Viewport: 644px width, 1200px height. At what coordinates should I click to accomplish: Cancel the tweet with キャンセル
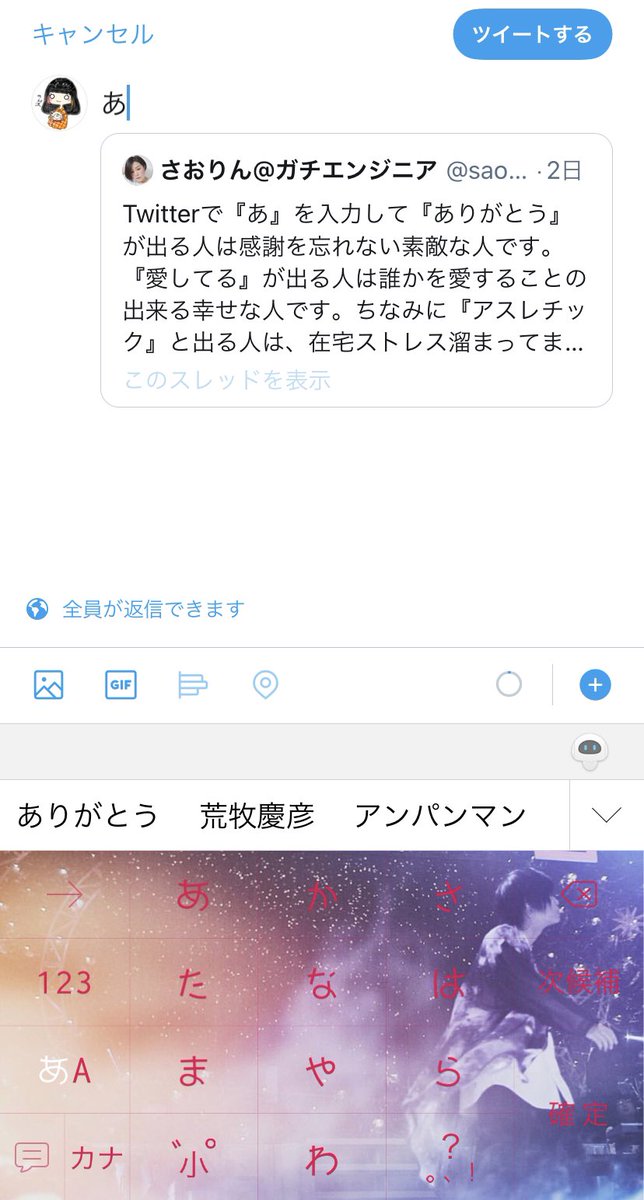(93, 34)
